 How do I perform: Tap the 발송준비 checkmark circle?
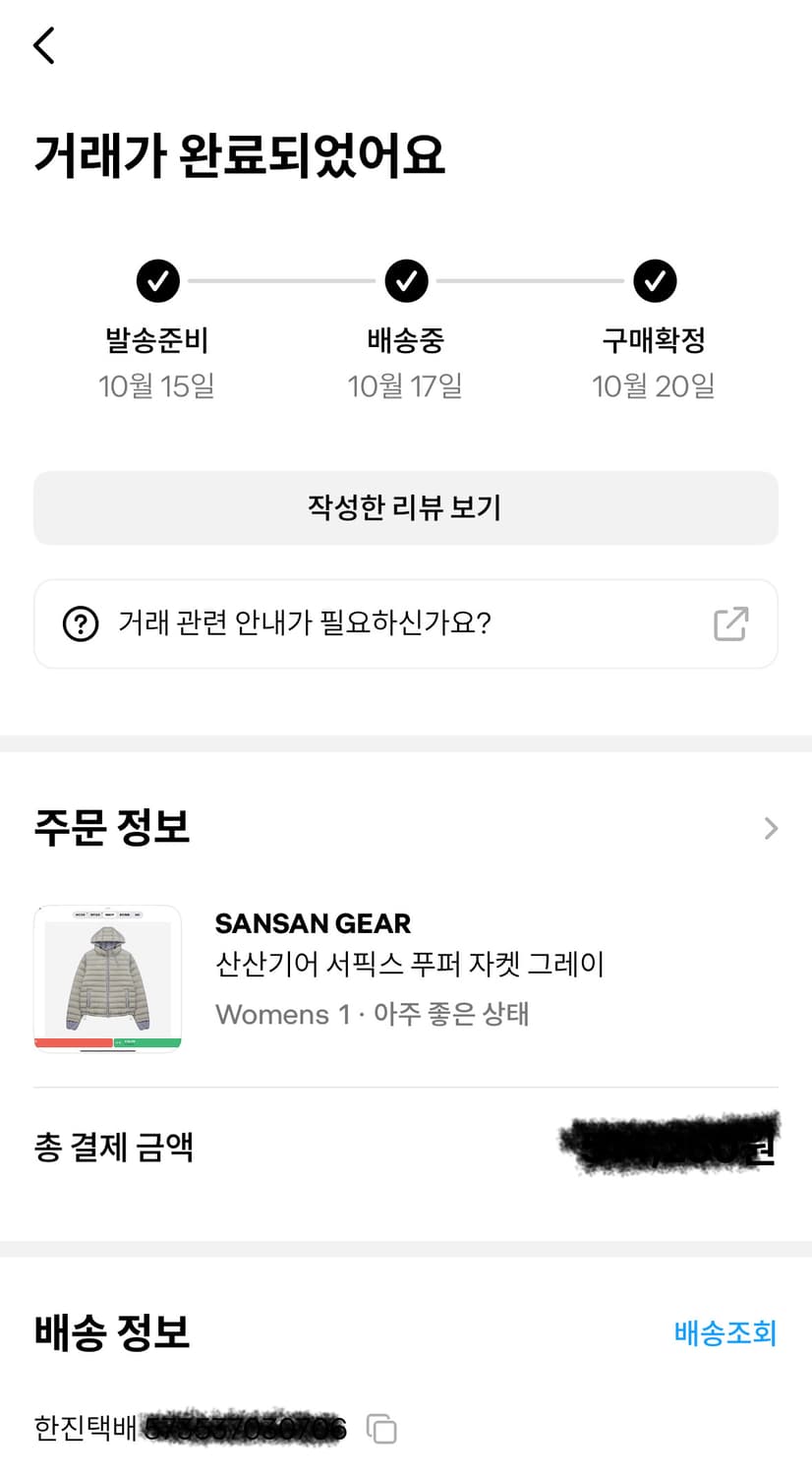(157, 281)
